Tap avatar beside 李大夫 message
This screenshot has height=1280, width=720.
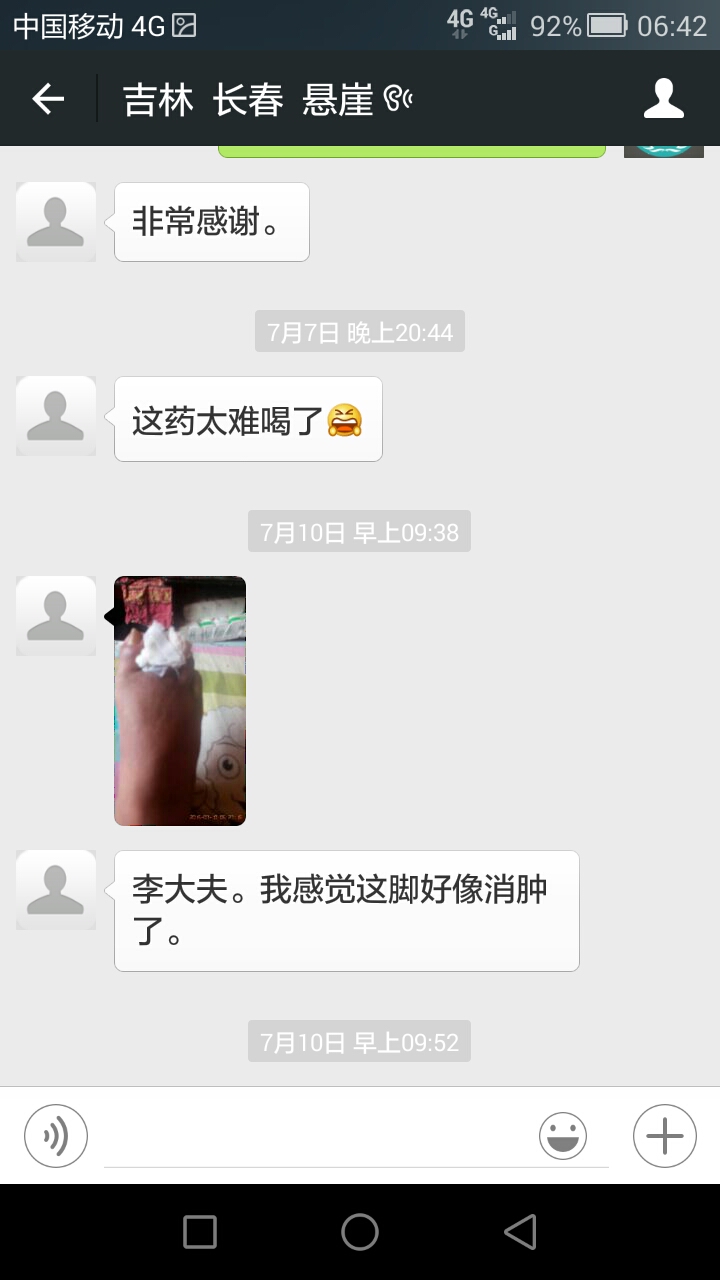[x=56, y=890]
